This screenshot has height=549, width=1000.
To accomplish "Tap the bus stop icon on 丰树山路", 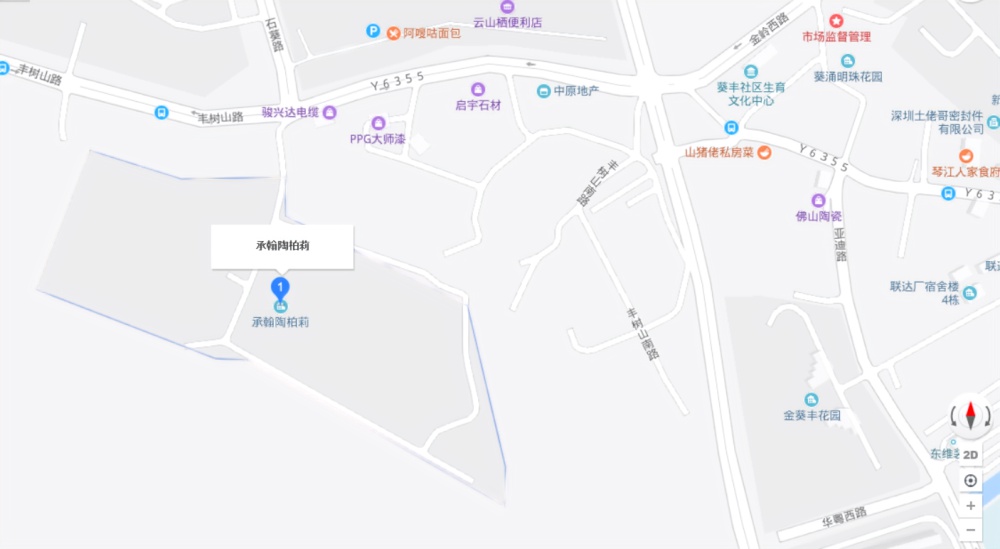I will coord(162,112).
